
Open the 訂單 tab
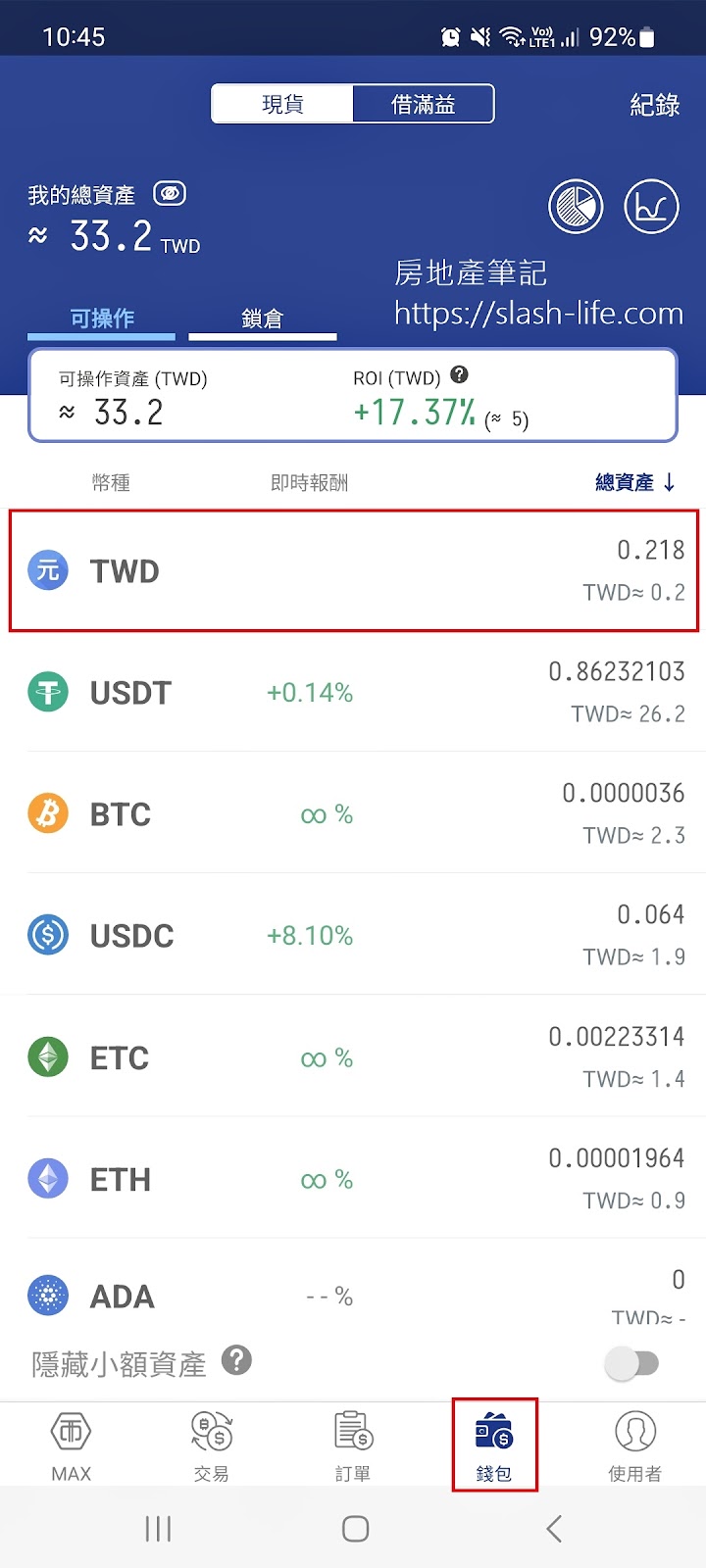[353, 1445]
